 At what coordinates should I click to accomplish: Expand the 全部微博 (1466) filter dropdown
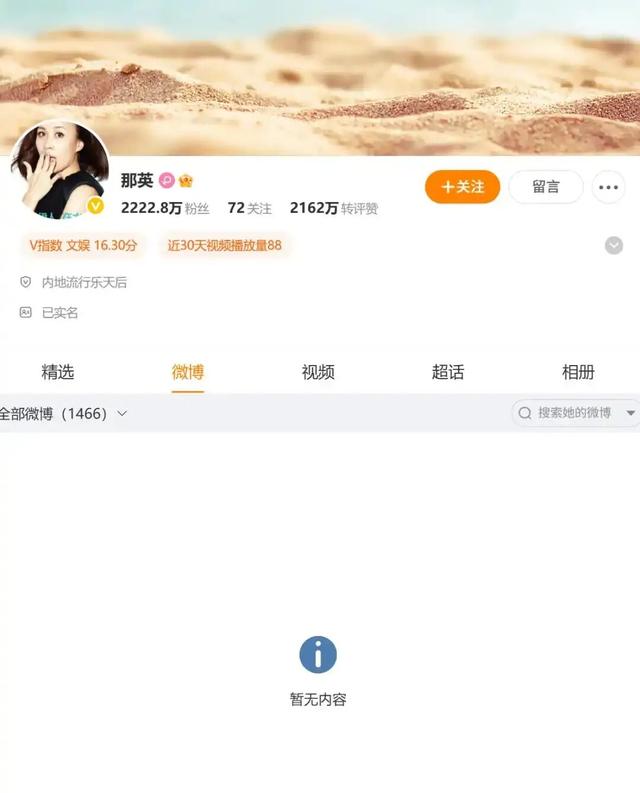pyautogui.click(x=64, y=413)
